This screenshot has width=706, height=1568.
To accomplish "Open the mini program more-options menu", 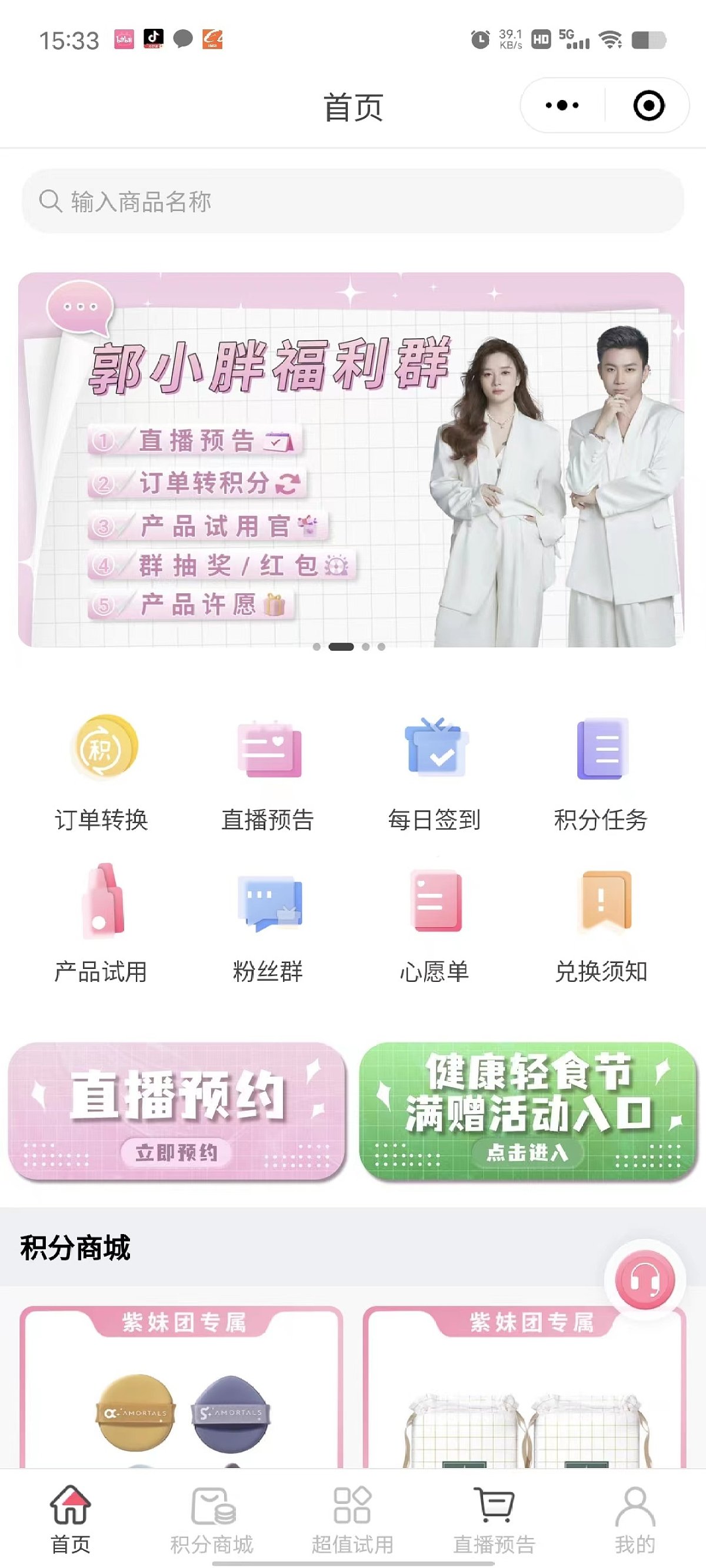I will point(562,105).
